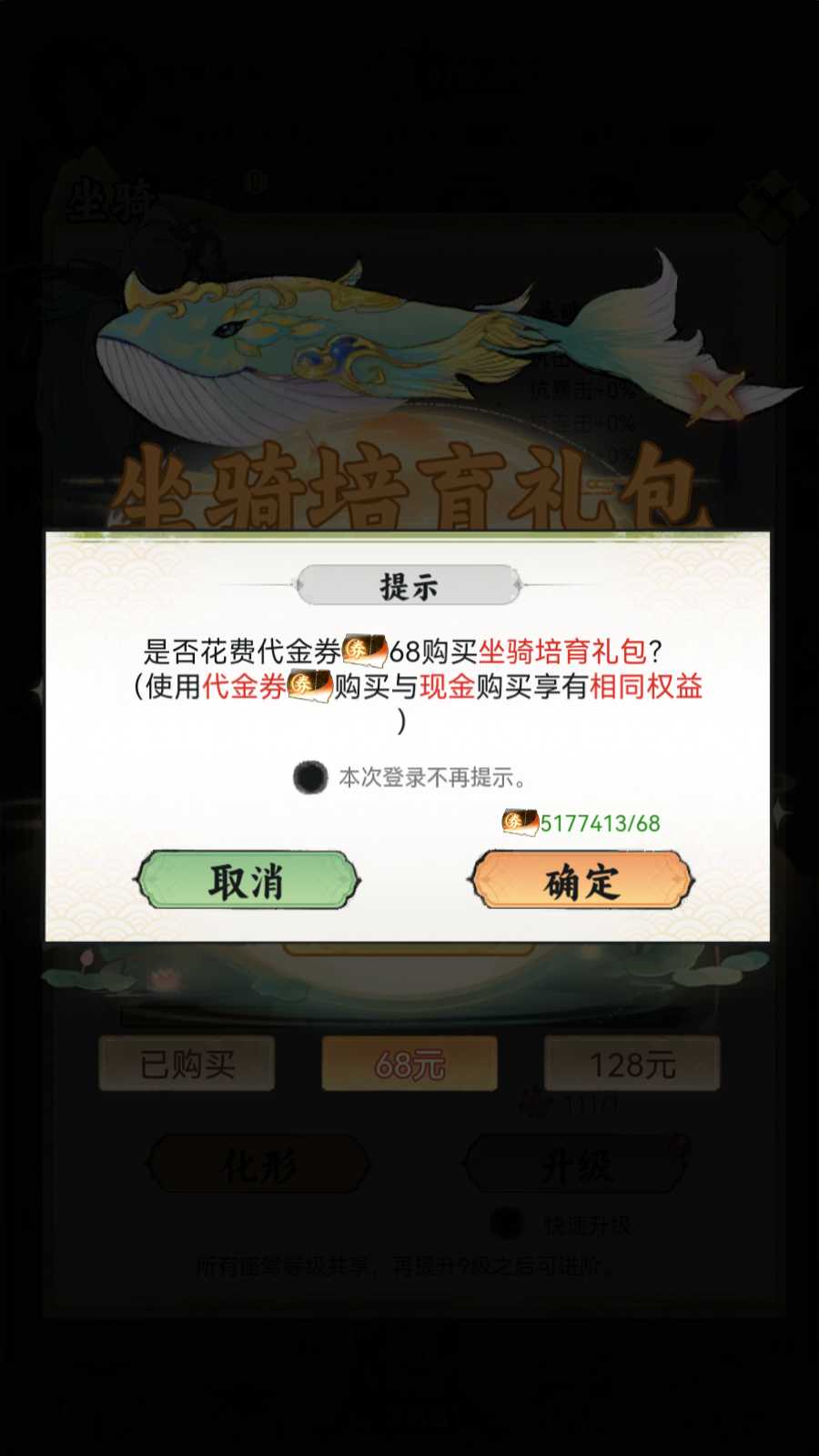Viewport: 819px width, 1456px height.
Task: Confirm purchase with the 确定 button
Action: [582, 881]
